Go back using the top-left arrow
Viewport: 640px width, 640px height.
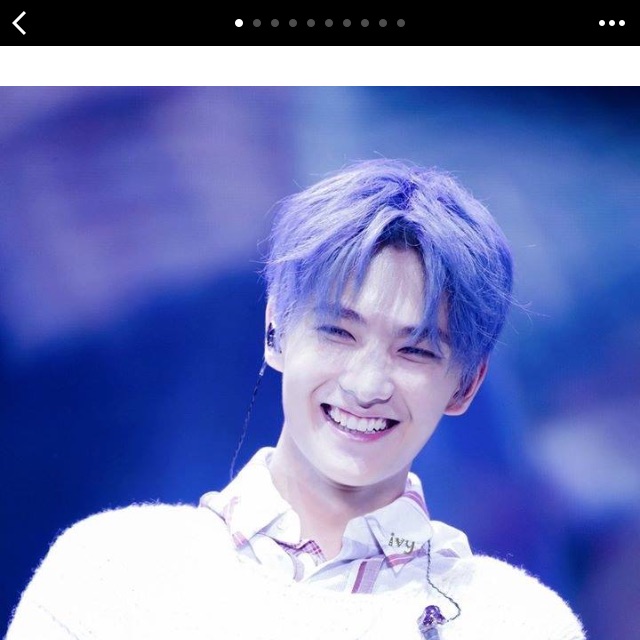pos(19,22)
